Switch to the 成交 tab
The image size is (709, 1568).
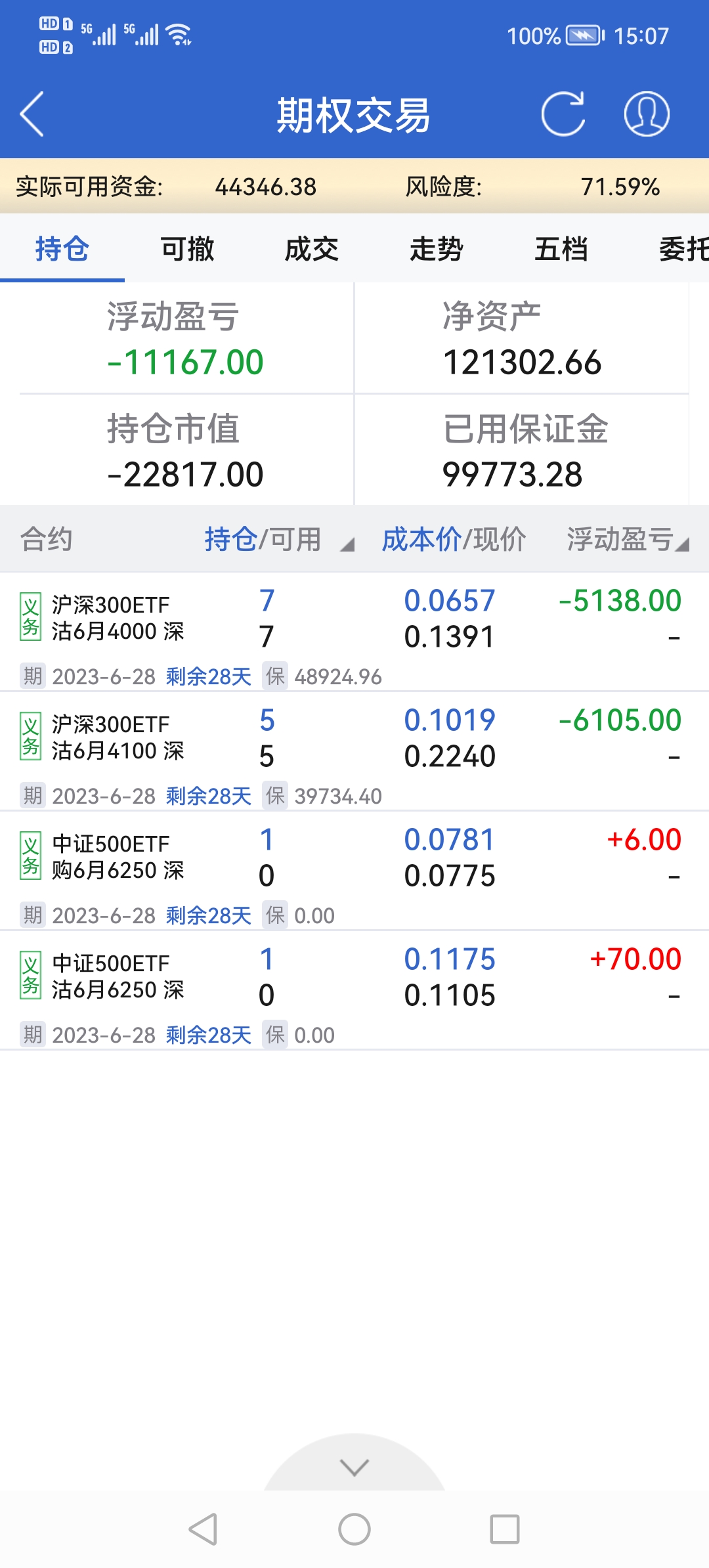tap(311, 250)
